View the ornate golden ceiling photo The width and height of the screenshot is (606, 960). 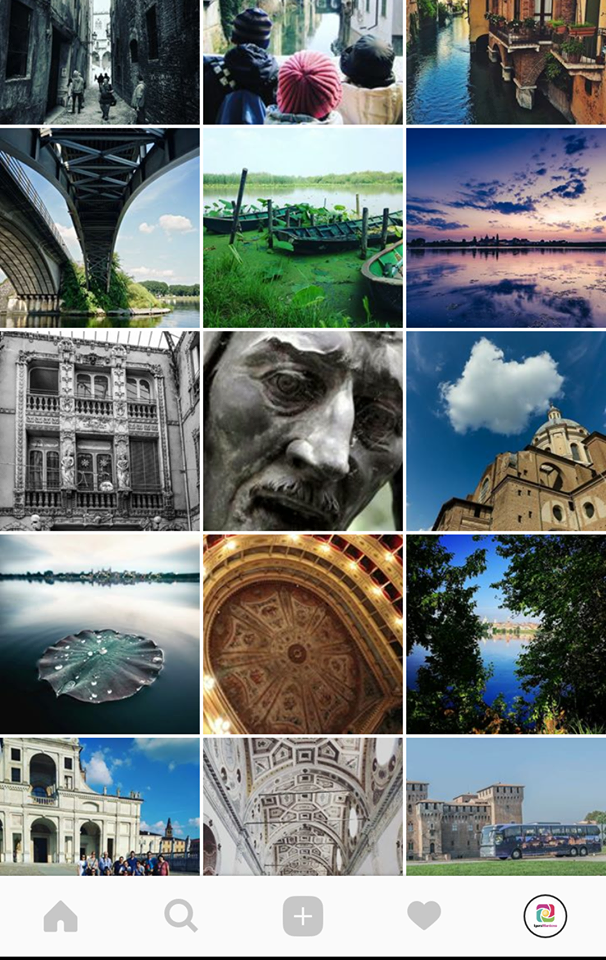(303, 634)
